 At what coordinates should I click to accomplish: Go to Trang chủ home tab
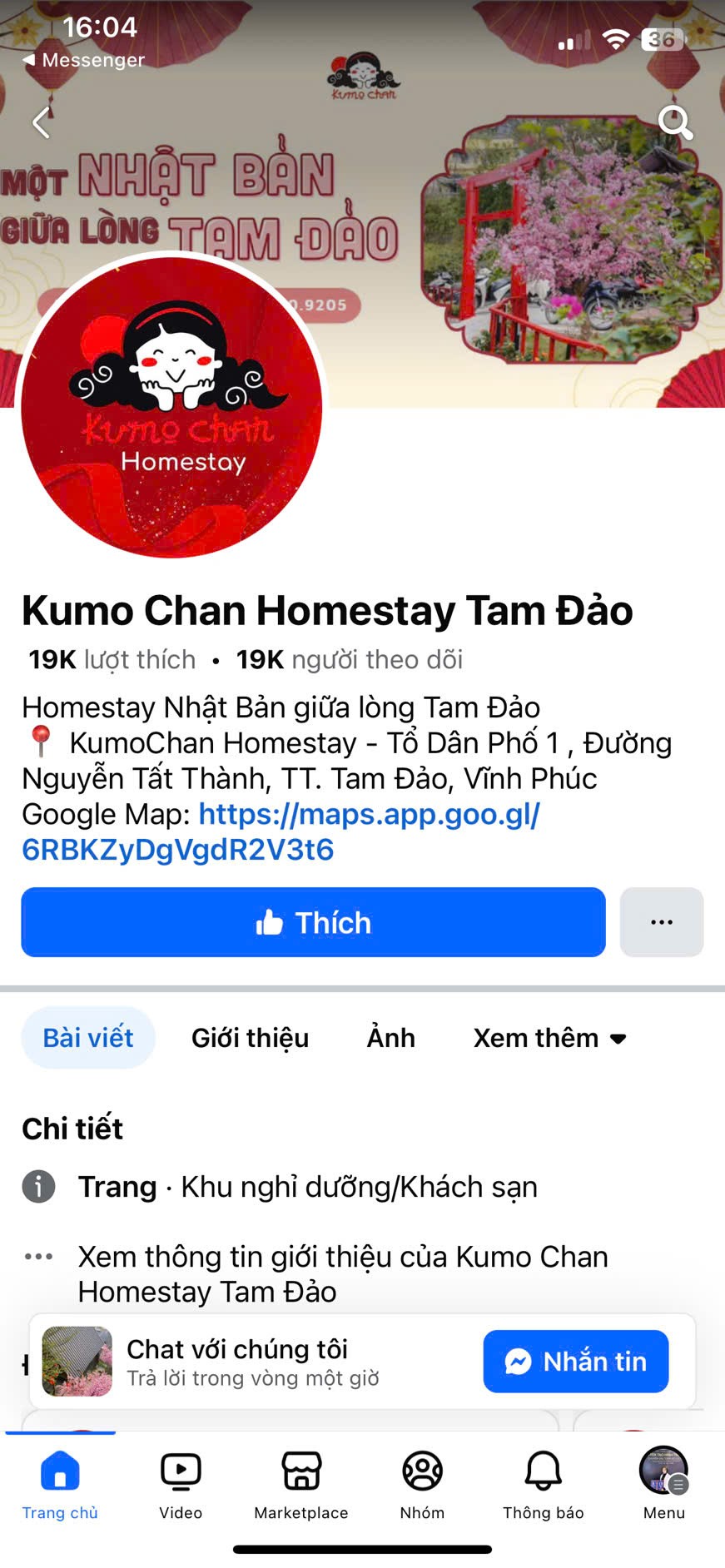tap(60, 1485)
